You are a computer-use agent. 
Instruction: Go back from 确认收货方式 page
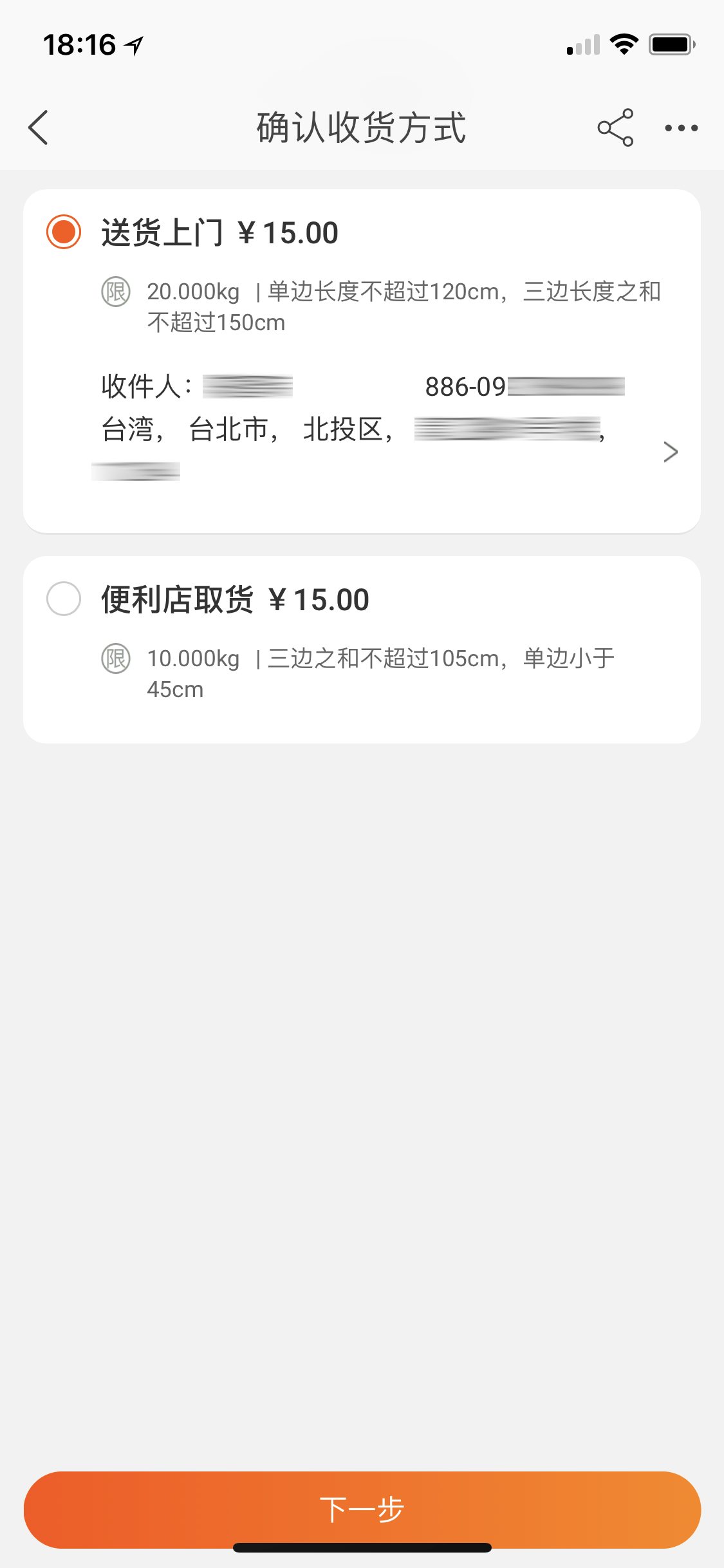[x=39, y=127]
